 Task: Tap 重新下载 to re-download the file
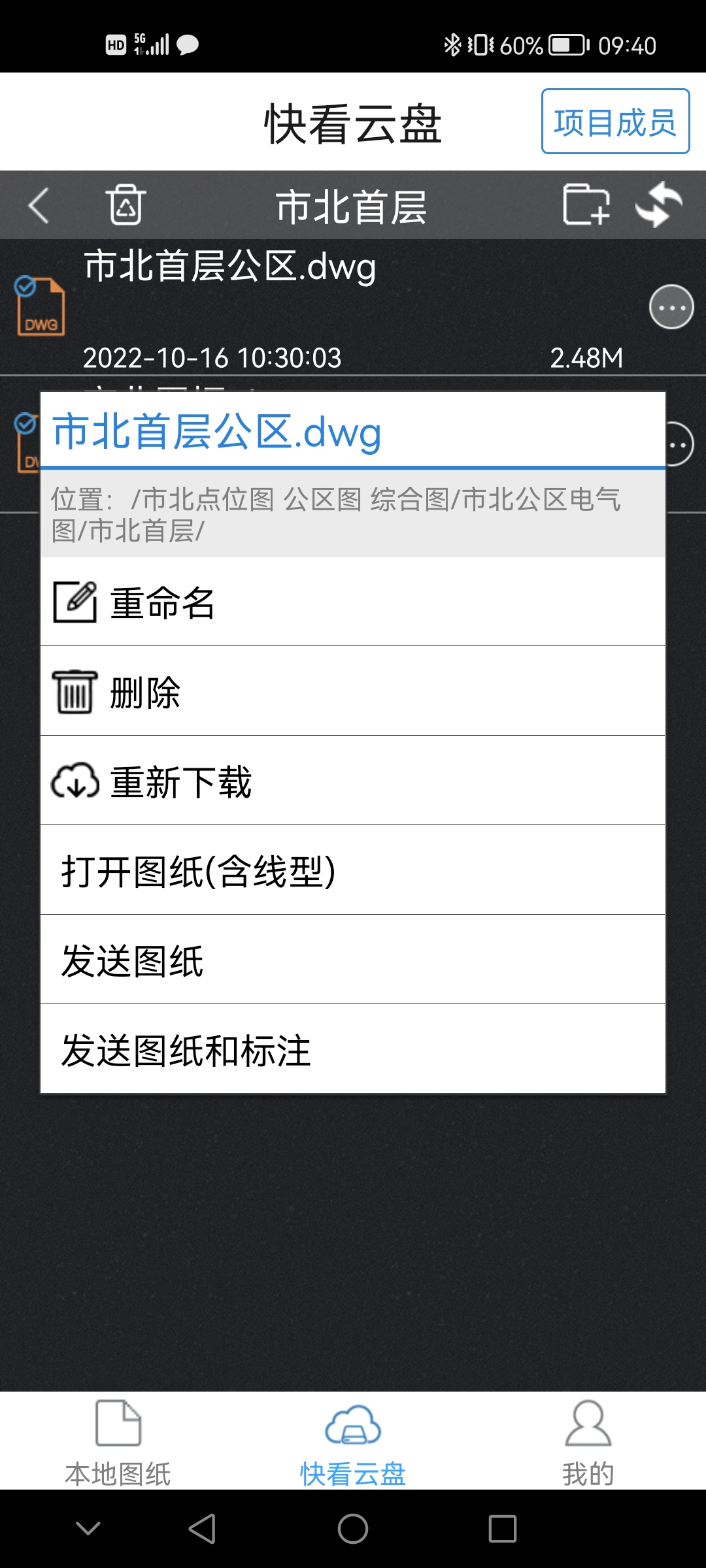353,781
